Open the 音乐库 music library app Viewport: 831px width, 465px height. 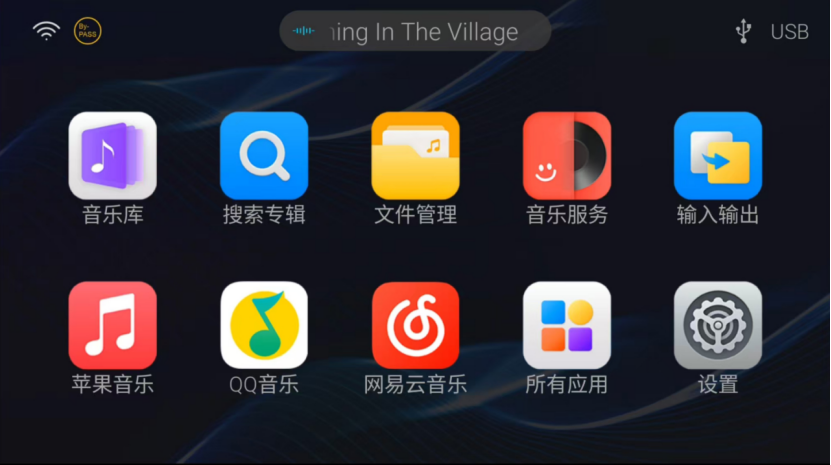coord(112,156)
